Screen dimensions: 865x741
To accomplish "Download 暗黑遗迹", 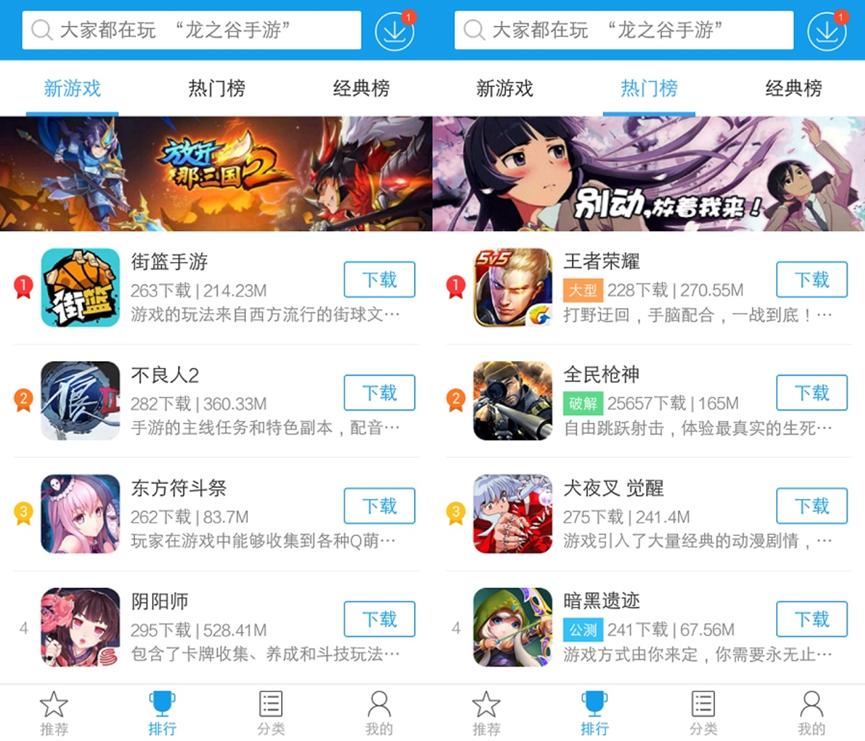I will (x=811, y=619).
